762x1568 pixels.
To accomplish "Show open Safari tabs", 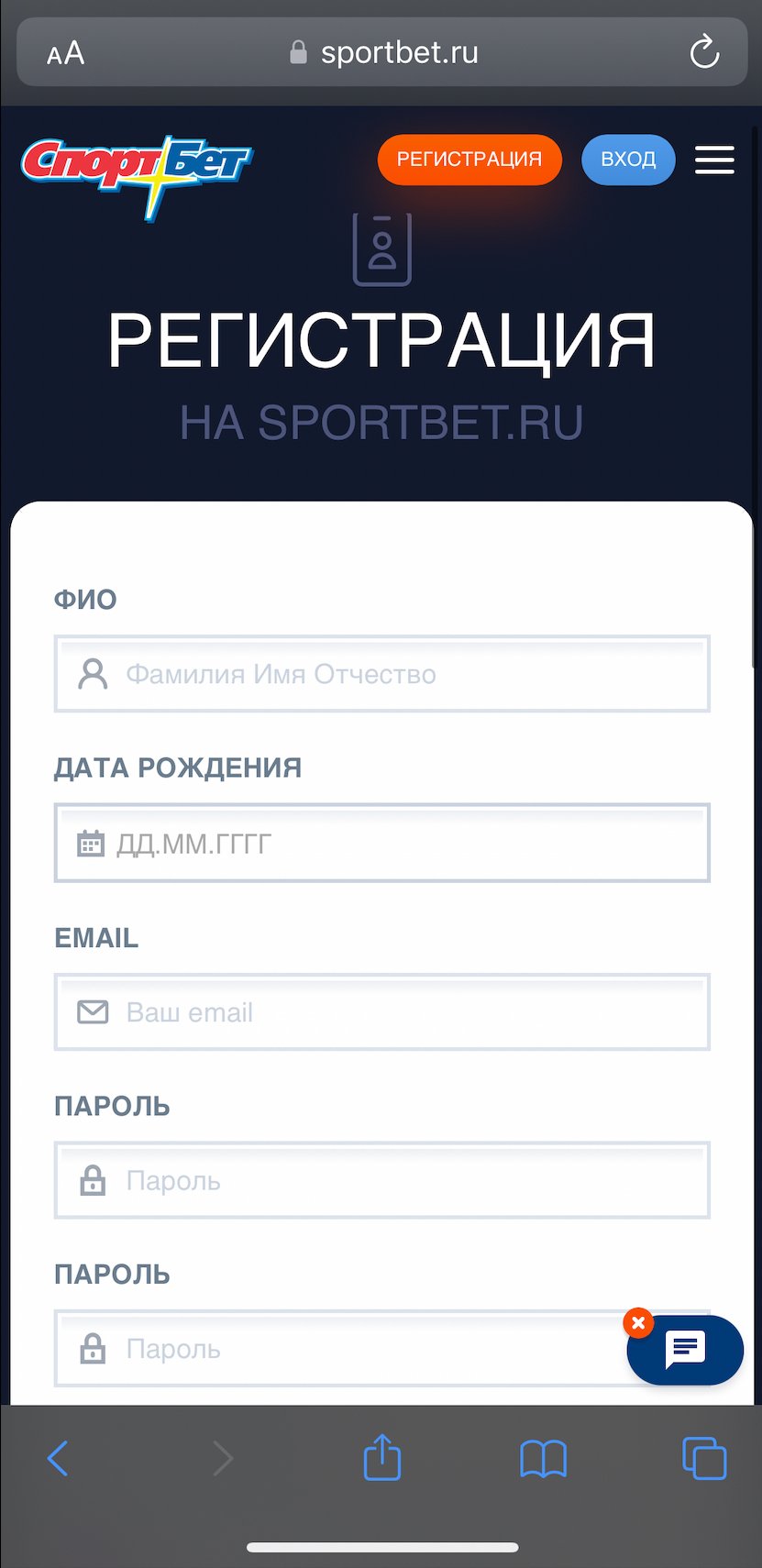I will click(704, 1458).
